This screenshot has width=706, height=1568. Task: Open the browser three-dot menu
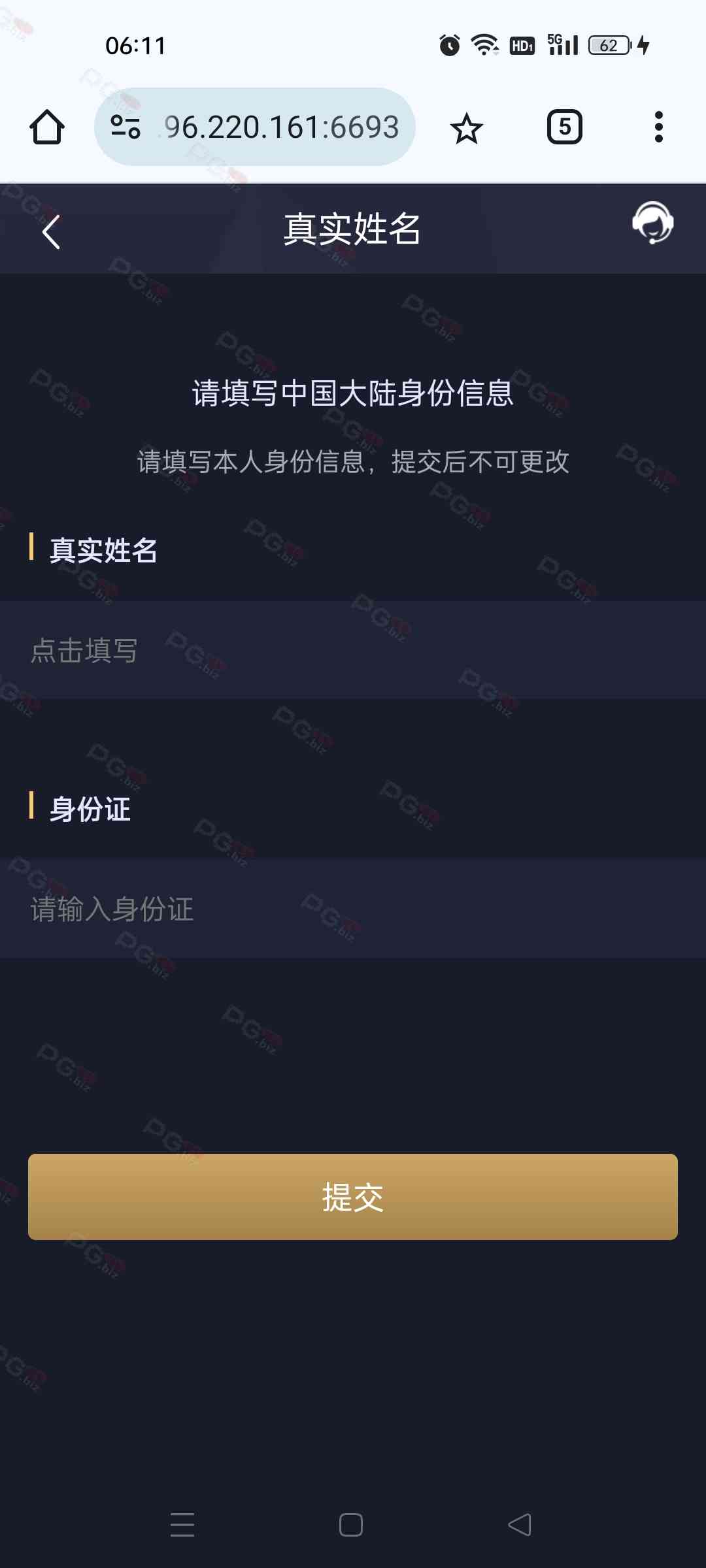658,127
